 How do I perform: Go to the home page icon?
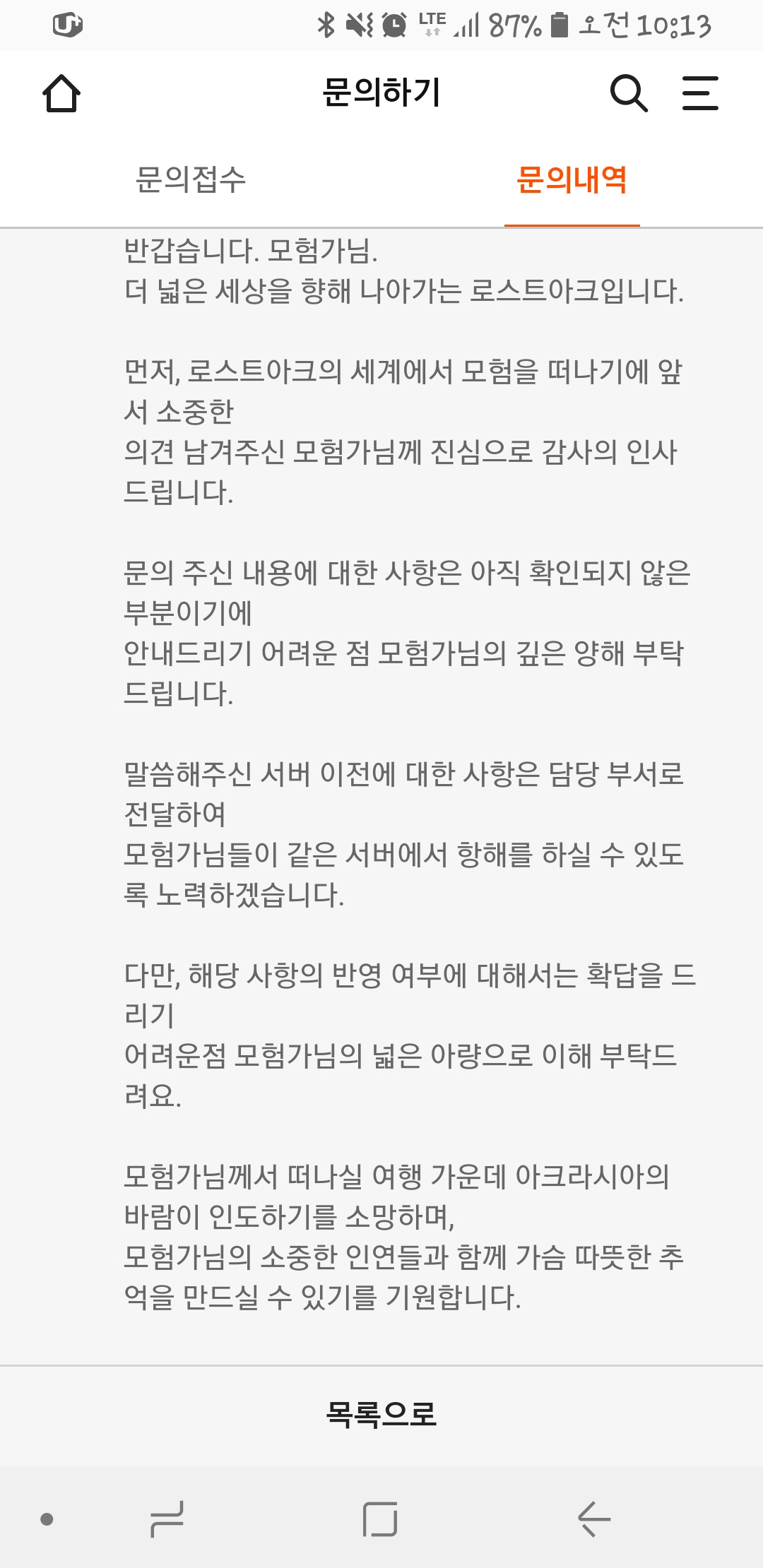(x=61, y=93)
